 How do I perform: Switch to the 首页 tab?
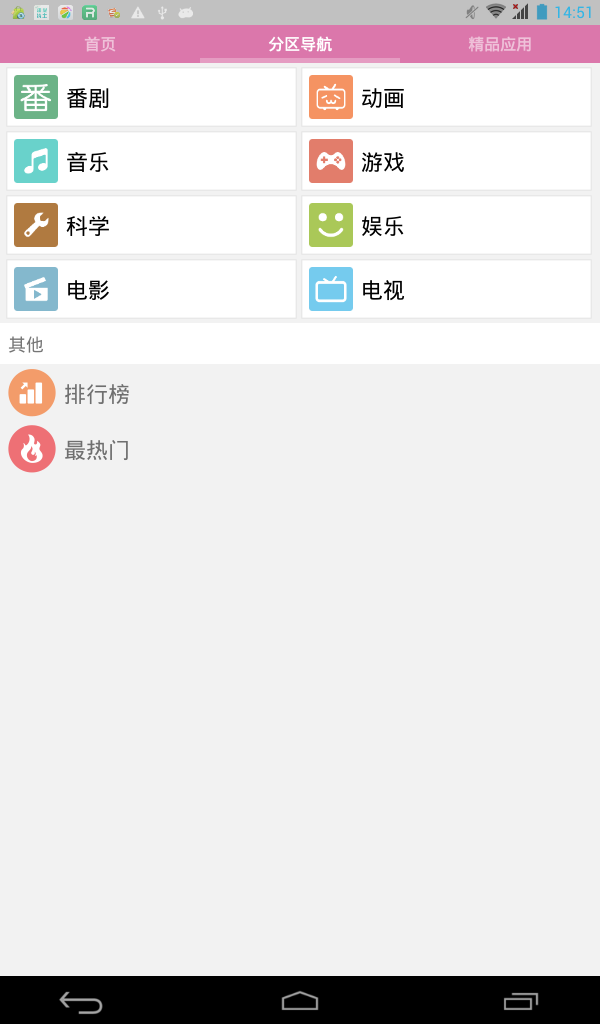[100, 44]
